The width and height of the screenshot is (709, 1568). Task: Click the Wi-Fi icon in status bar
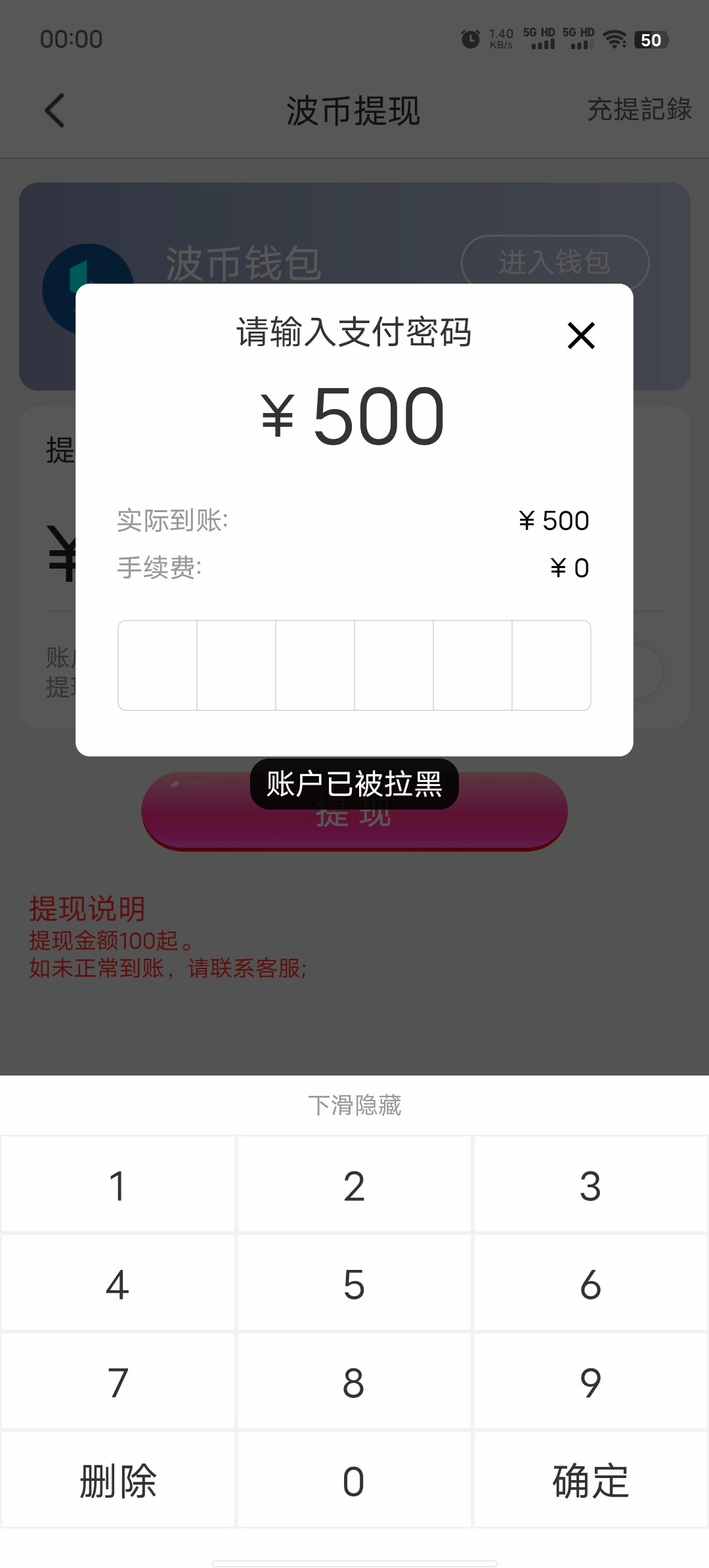point(614,38)
